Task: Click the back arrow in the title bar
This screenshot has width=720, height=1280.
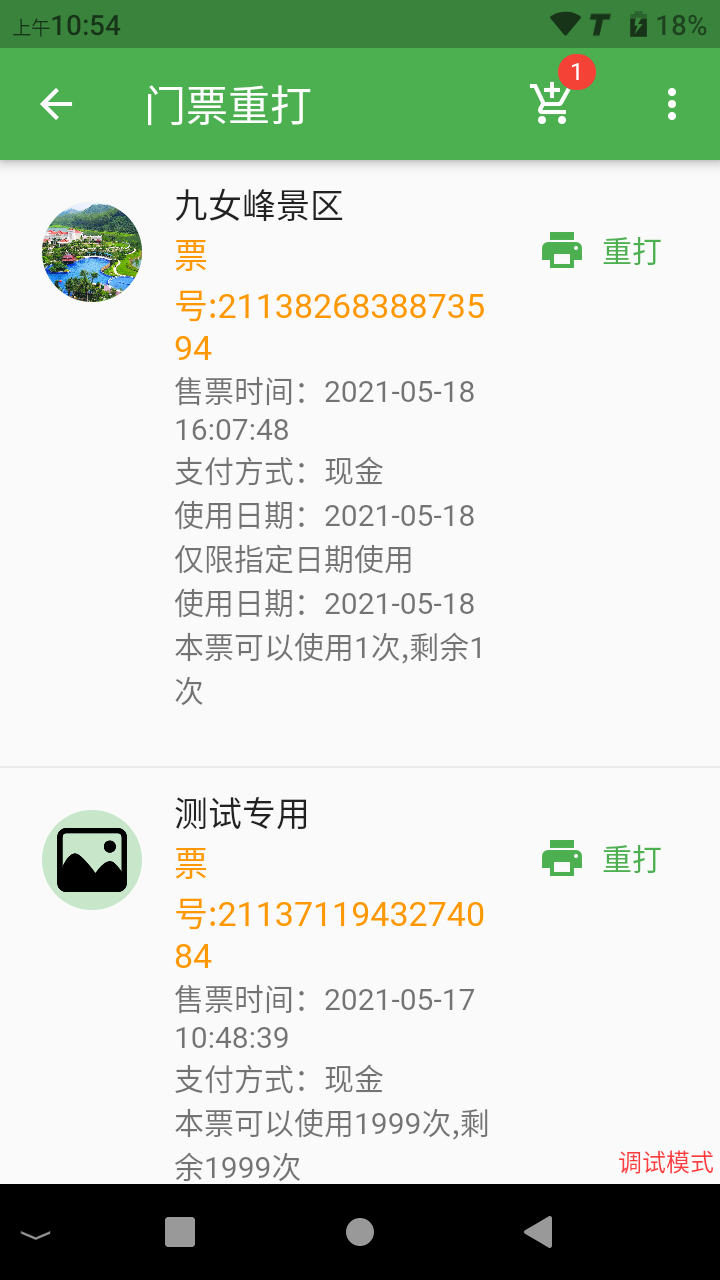Action: click(x=55, y=104)
